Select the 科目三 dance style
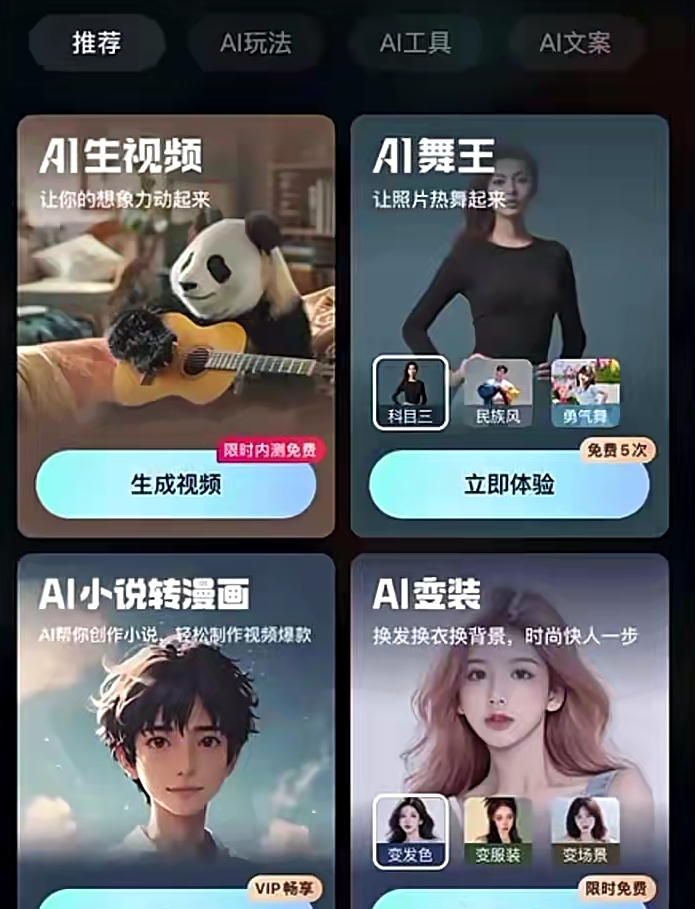 410,393
